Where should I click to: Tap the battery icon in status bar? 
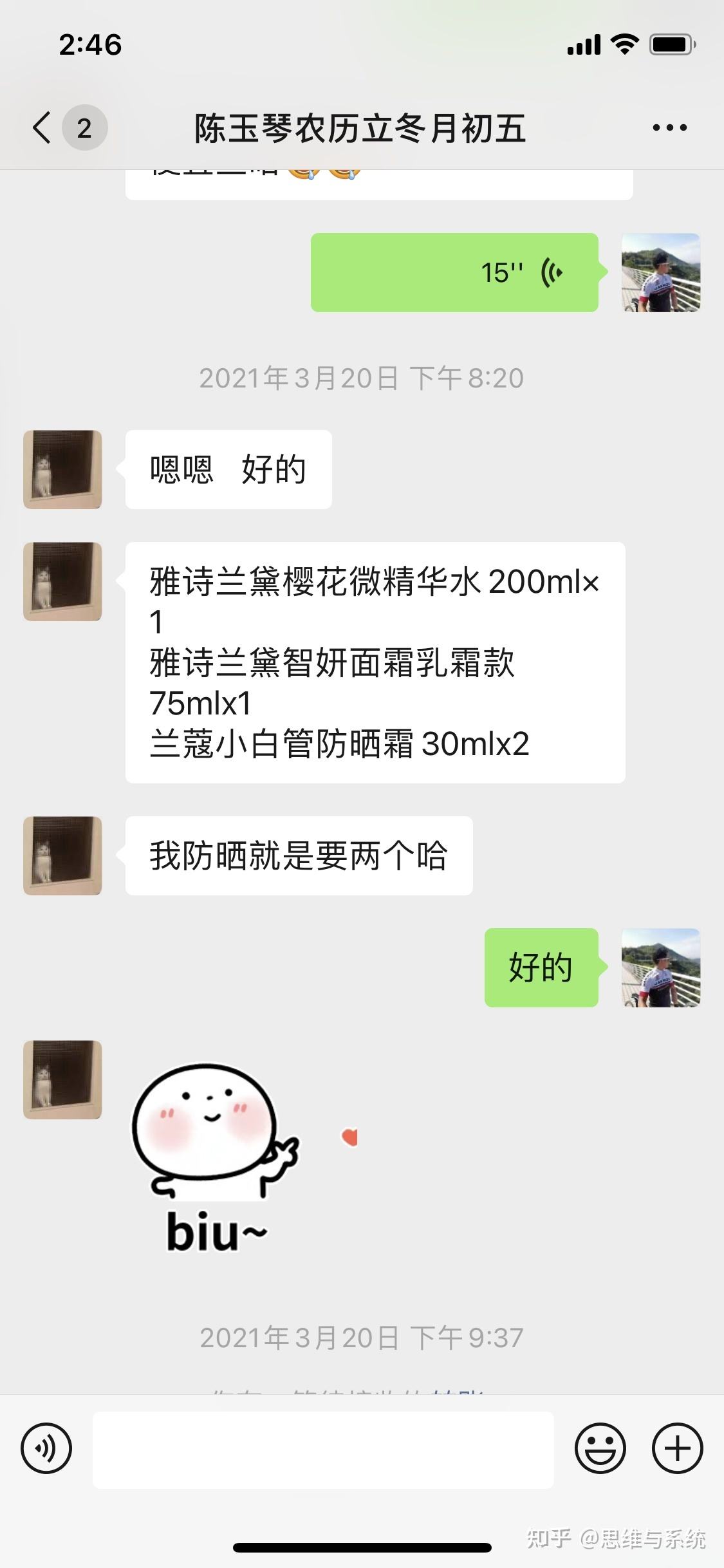(x=670, y=44)
